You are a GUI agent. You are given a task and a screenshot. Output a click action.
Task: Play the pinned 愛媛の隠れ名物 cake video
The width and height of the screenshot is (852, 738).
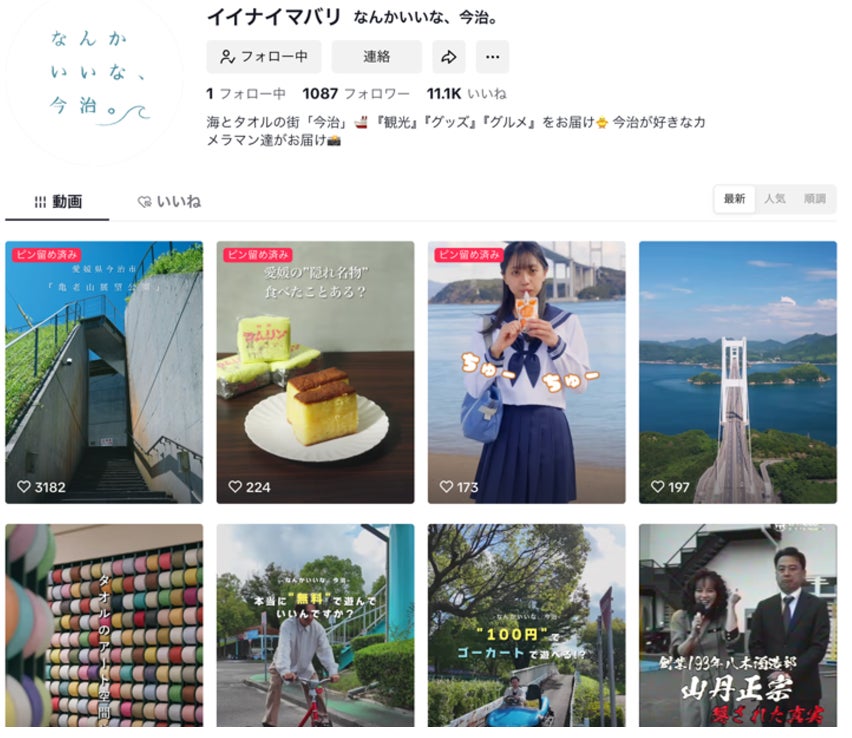point(315,372)
